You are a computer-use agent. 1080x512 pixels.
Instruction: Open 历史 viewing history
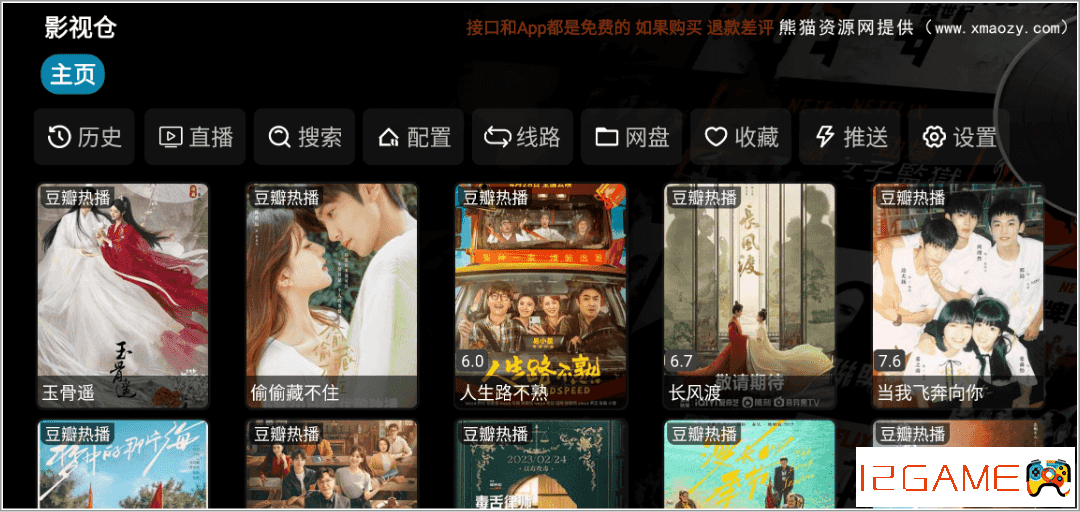[x=85, y=137]
